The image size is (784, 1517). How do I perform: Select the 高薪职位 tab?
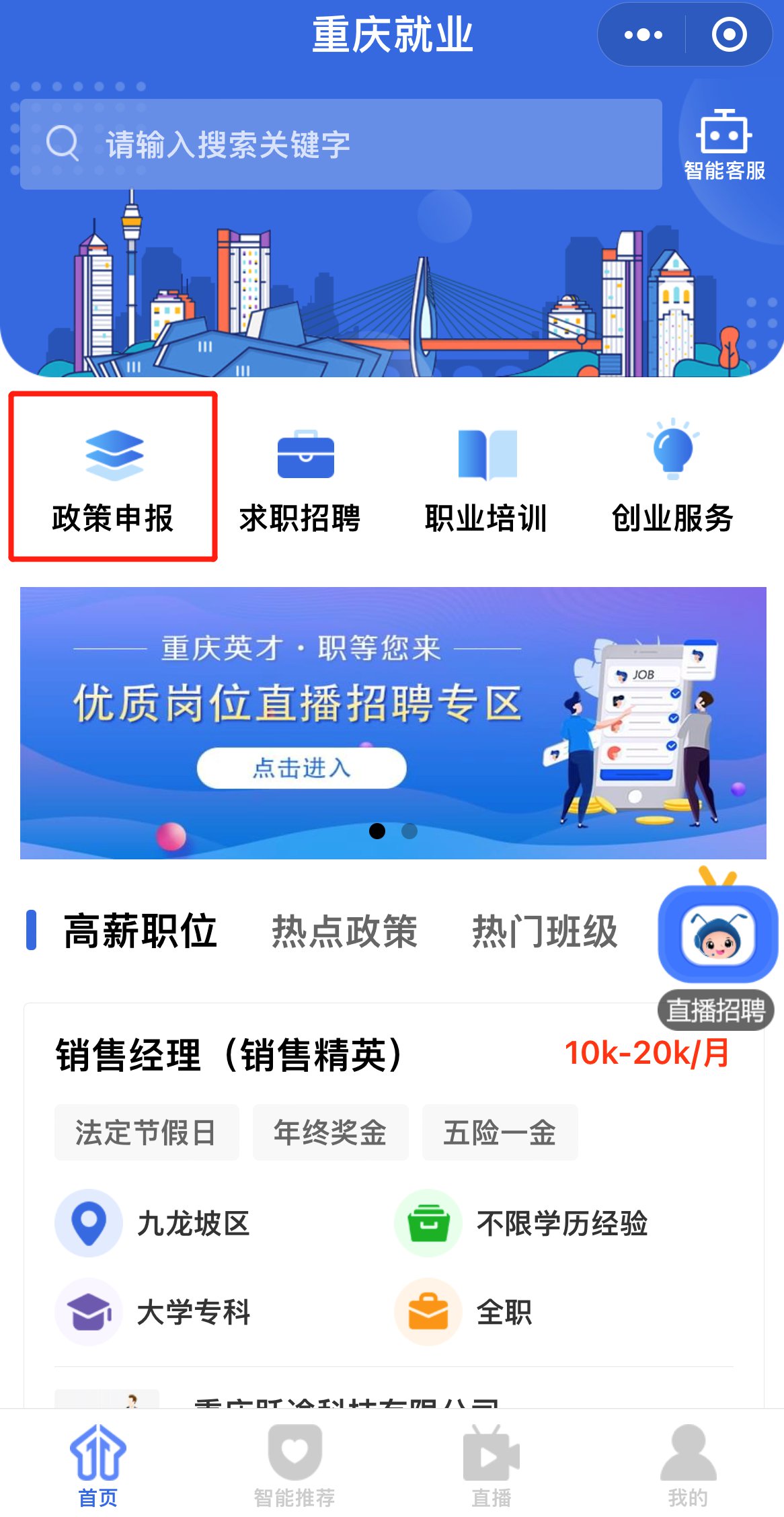(x=140, y=931)
